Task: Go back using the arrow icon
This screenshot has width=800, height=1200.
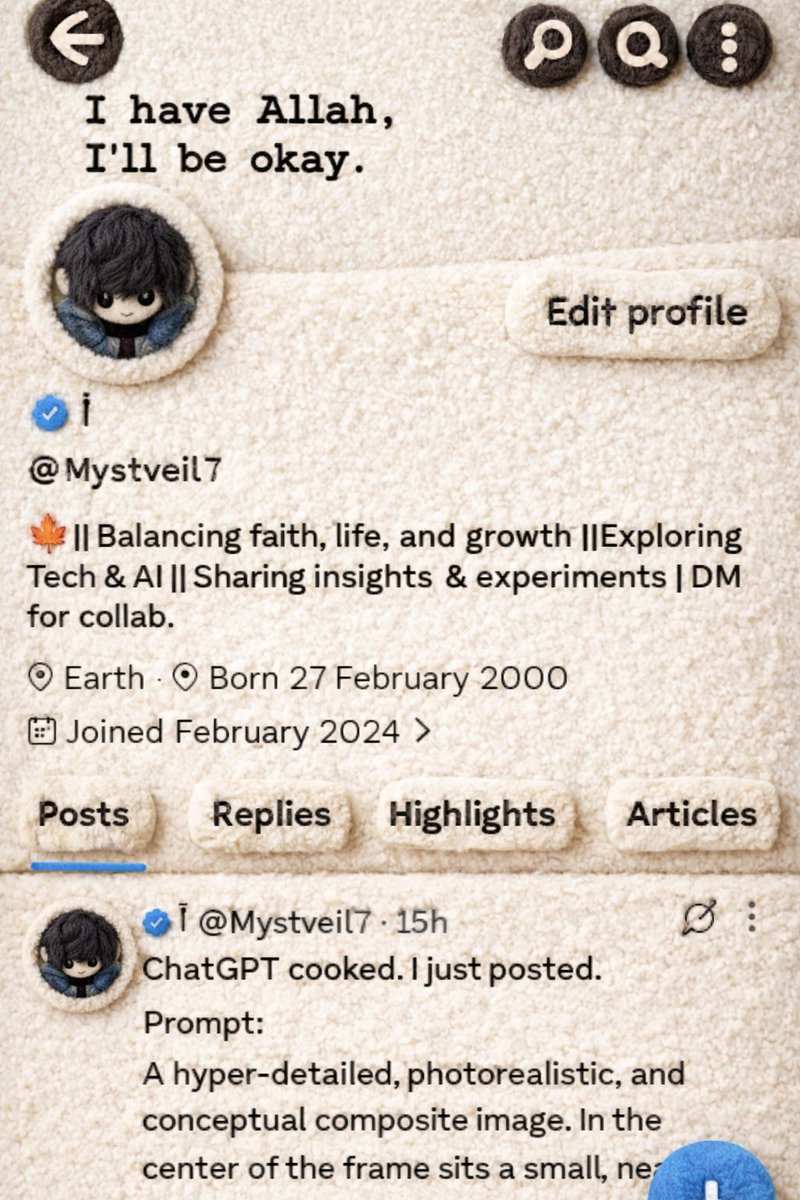Action: tap(74, 38)
